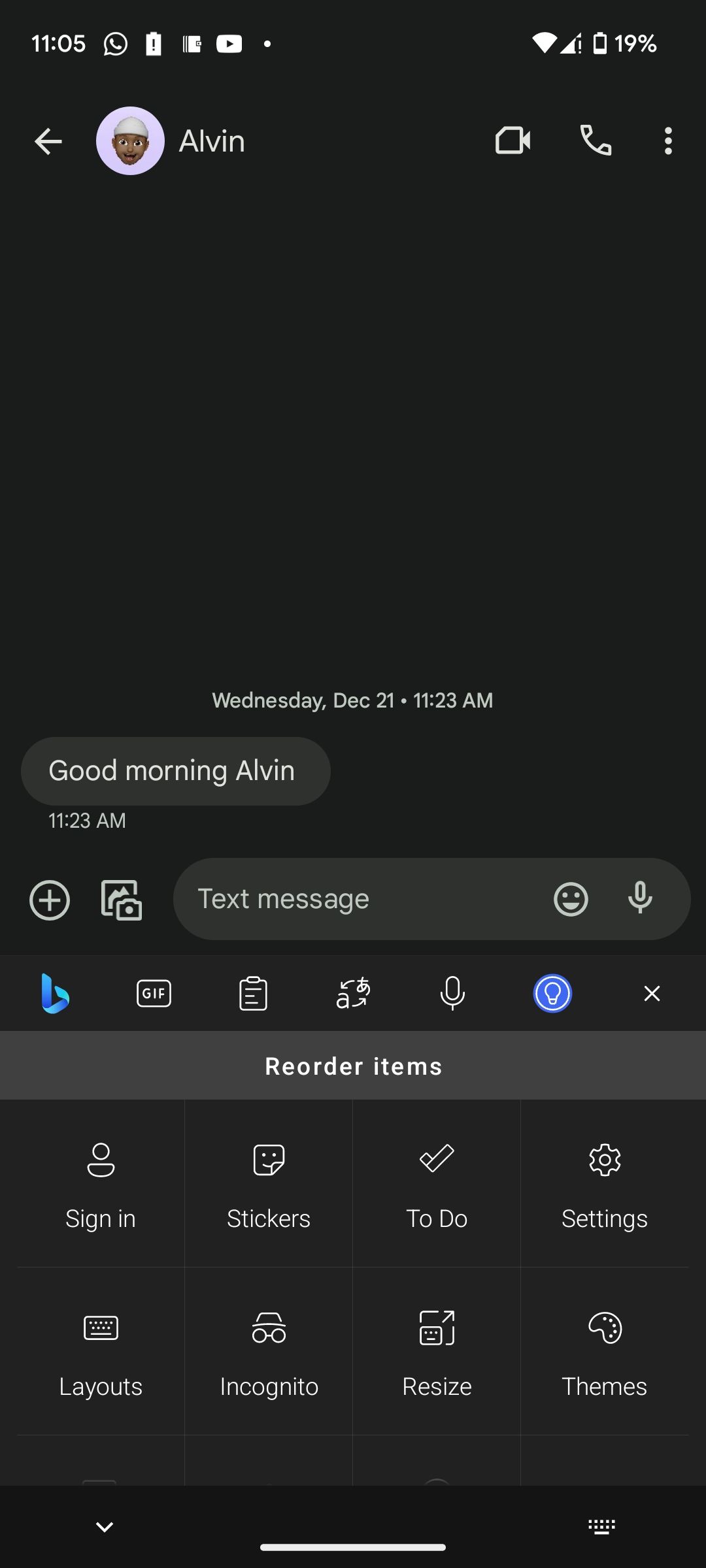Place a voice call to Alvin
Screen dimensions: 706x1568
[x=596, y=140]
